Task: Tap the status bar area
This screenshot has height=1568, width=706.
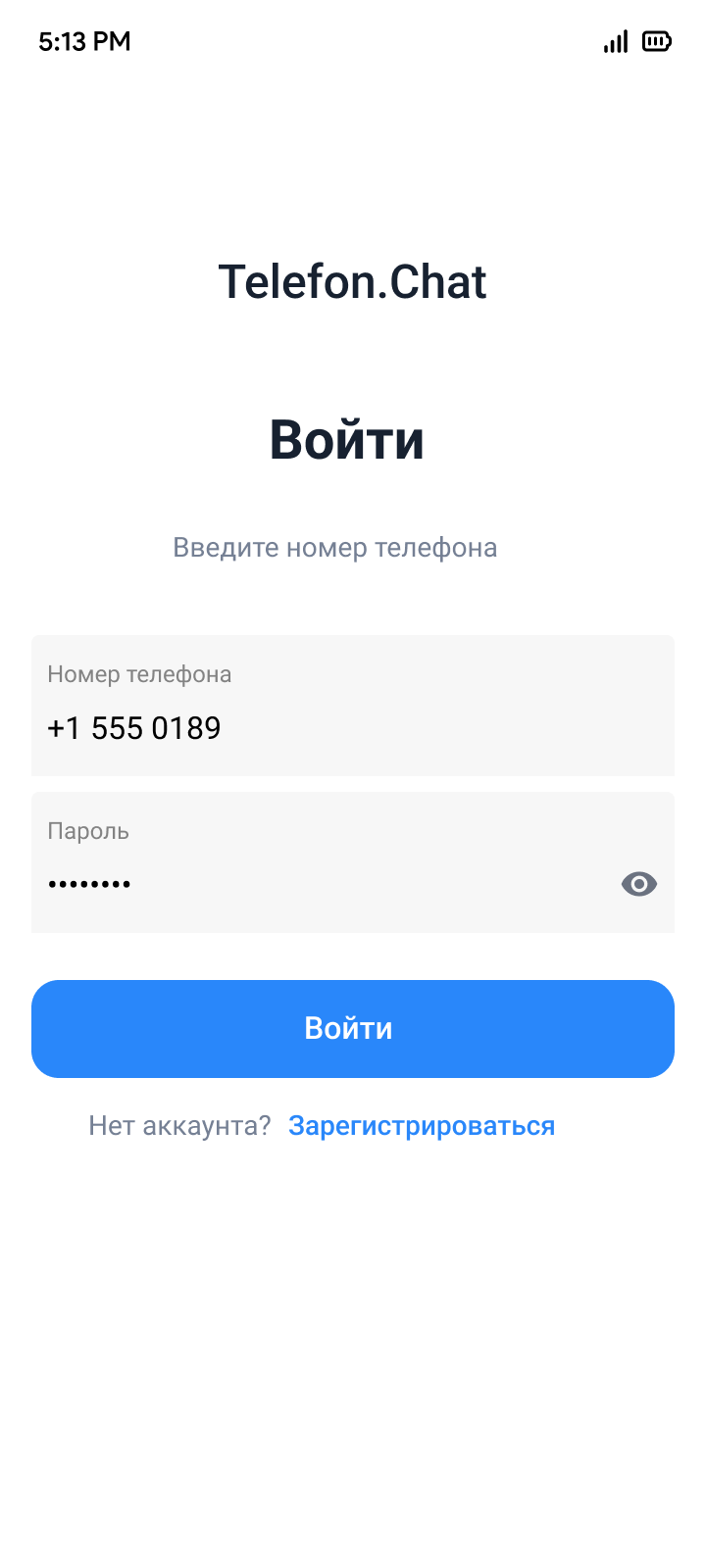Action: [353, 41]
